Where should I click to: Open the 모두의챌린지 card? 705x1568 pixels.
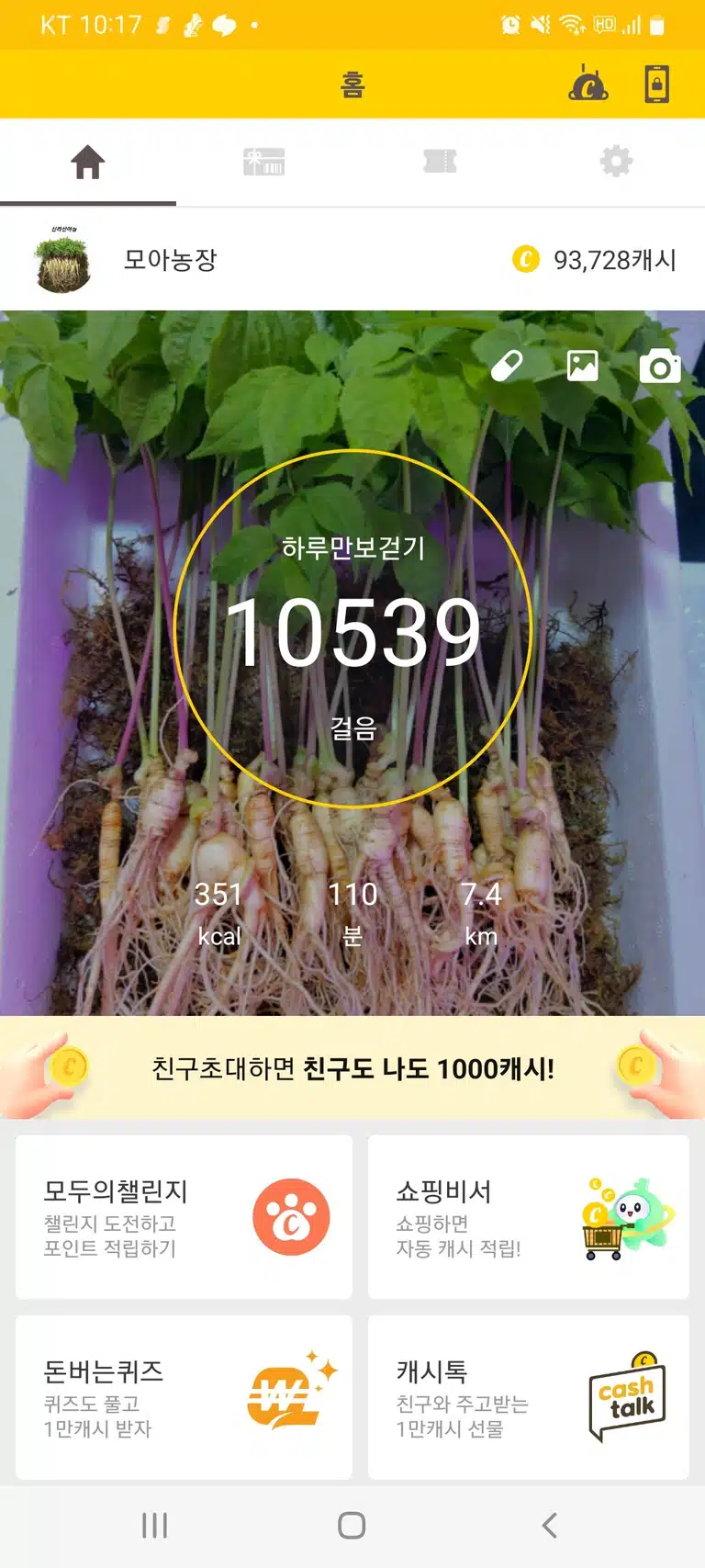[x=184, y=1217]
